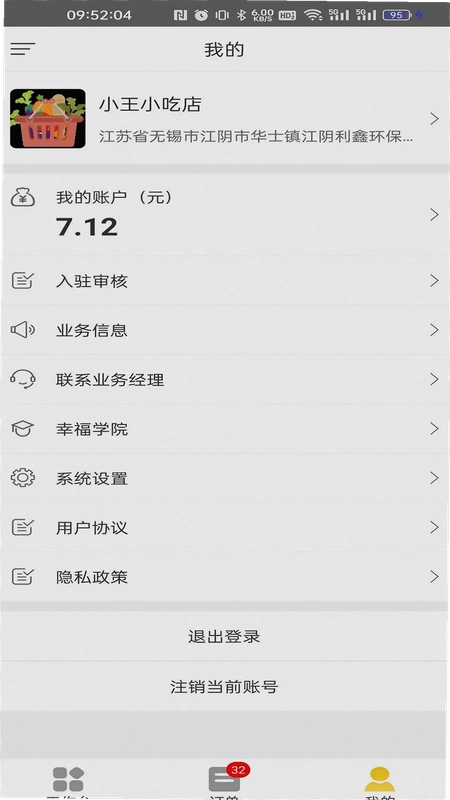Tap 联系业务经理 to contact manager
Screen dimensions: 450x800
[x=225, y=380]
